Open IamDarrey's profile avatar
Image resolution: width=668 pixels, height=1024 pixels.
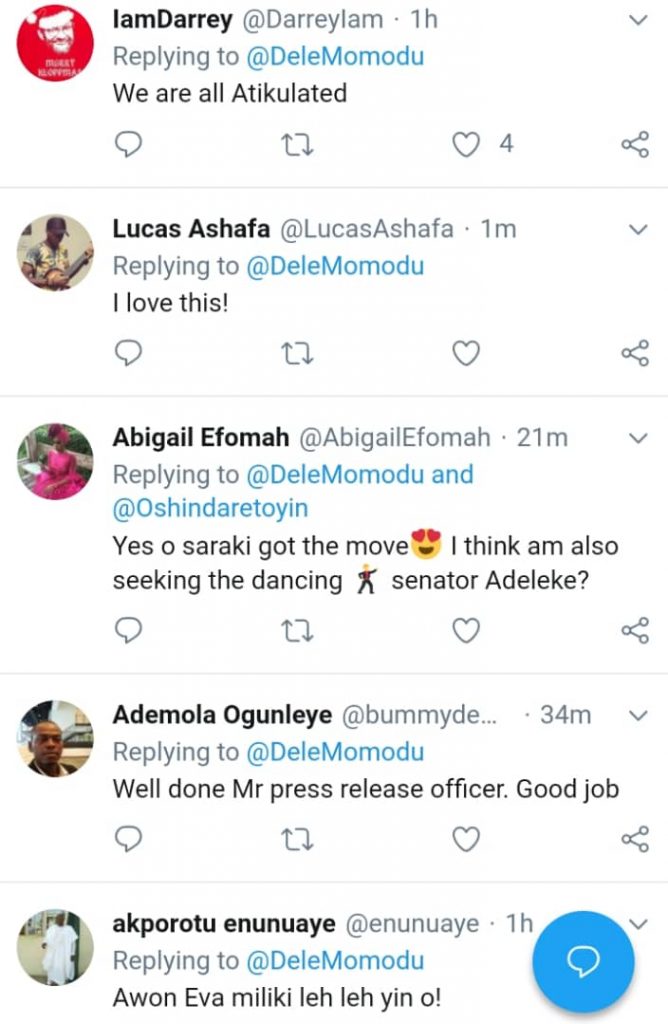(55, 43)
